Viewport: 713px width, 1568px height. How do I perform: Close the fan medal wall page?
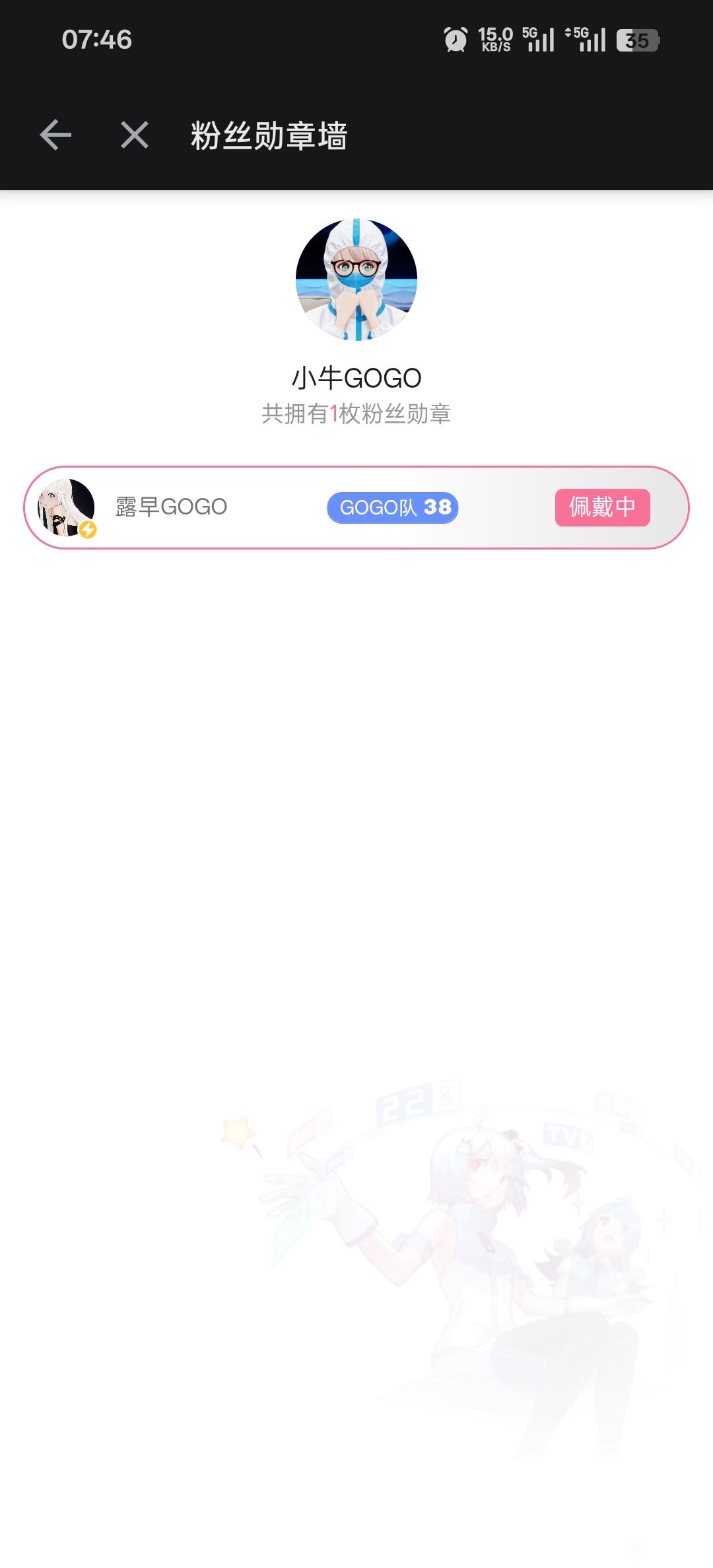[135, 135]
